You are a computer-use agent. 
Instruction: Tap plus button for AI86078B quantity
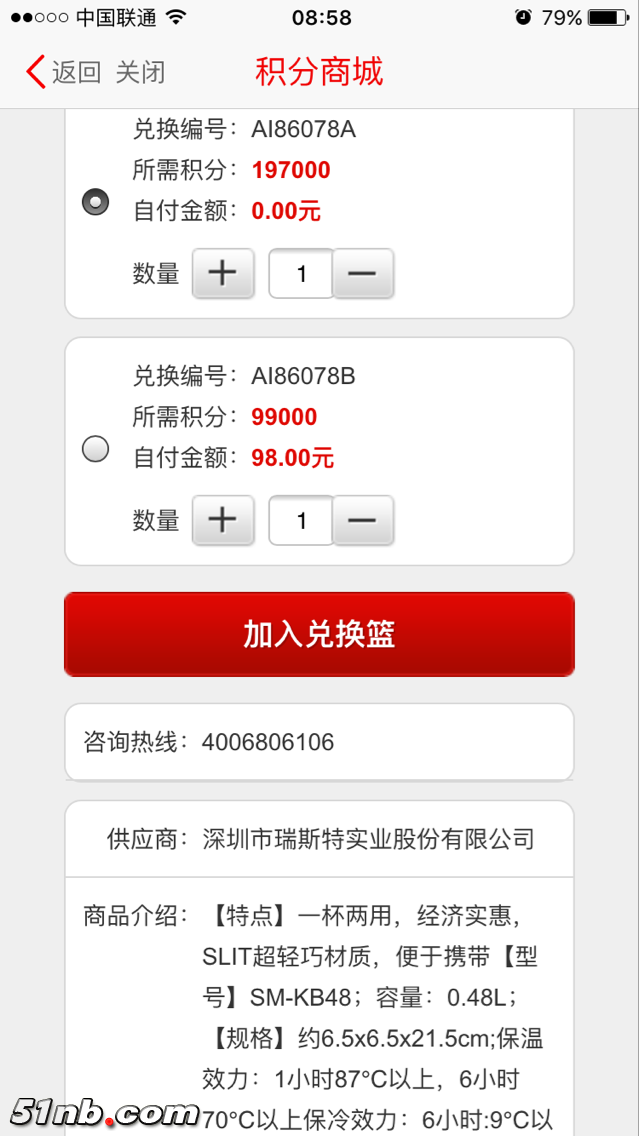[222, 520]
